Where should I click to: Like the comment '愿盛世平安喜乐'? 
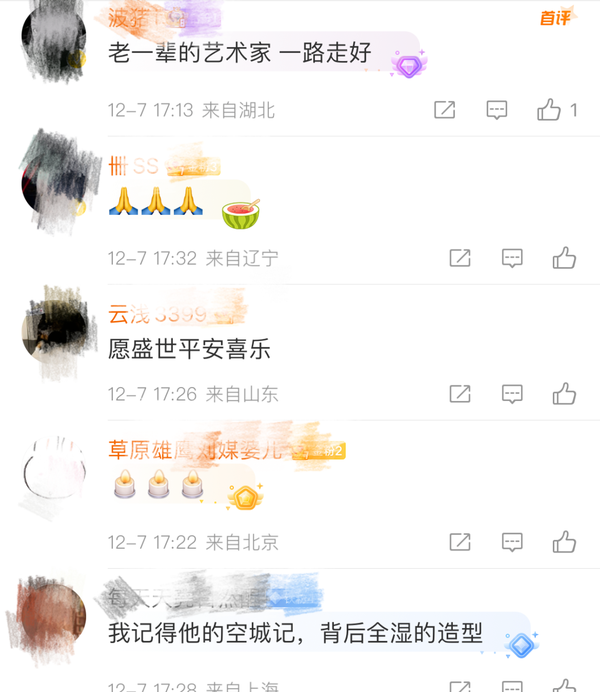564,393
